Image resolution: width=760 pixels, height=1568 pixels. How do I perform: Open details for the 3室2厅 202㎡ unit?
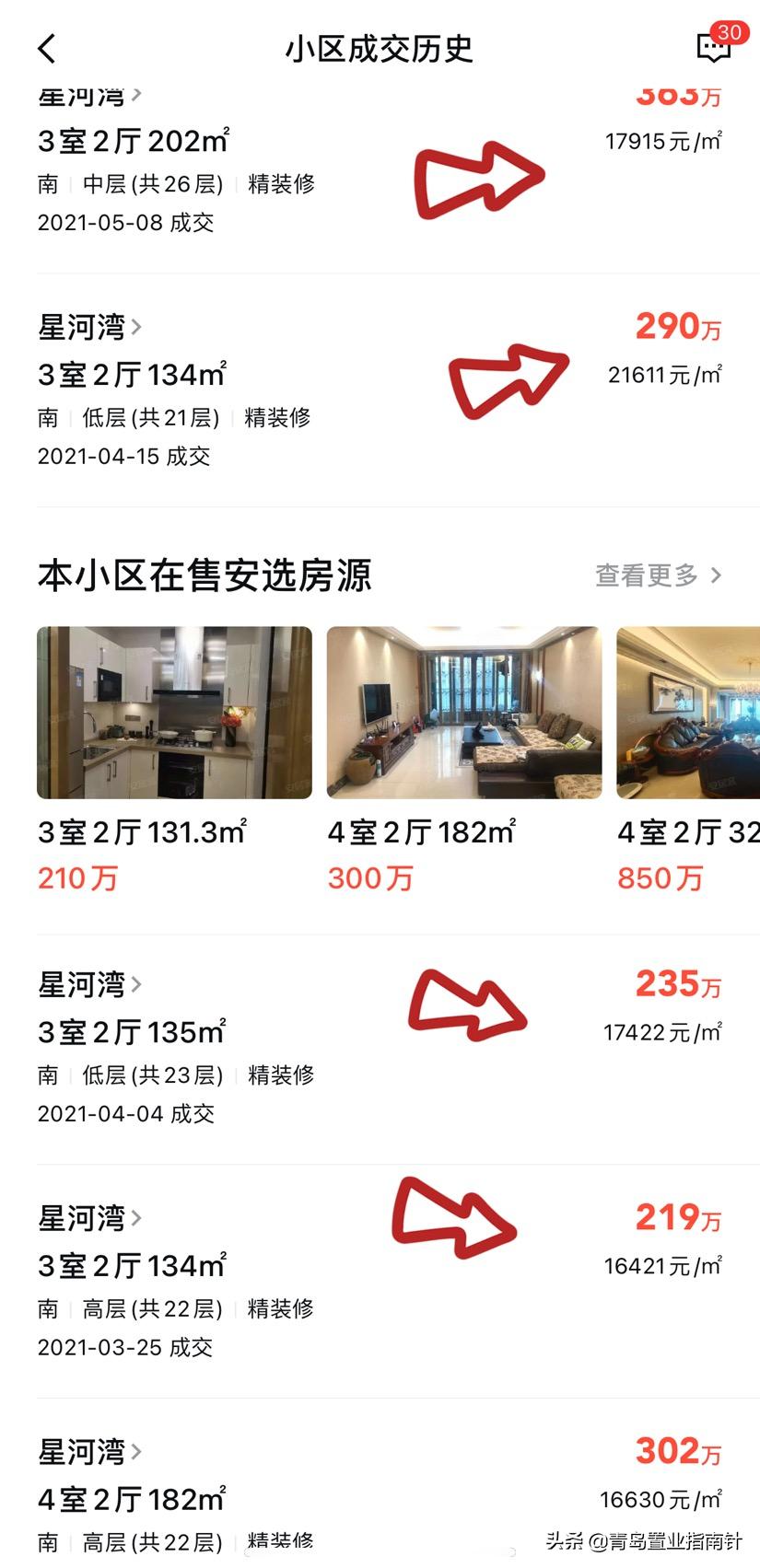coord(132,140)
